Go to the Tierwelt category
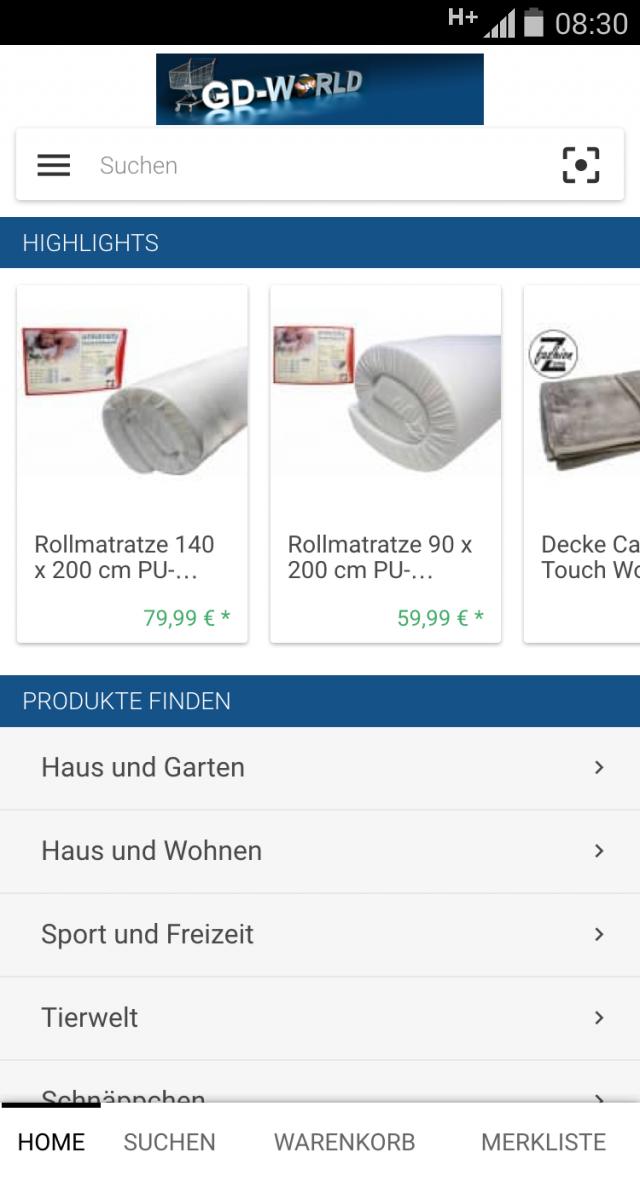The height and width of the screenshot is (1181, 640). click(x=320, y=1018)
